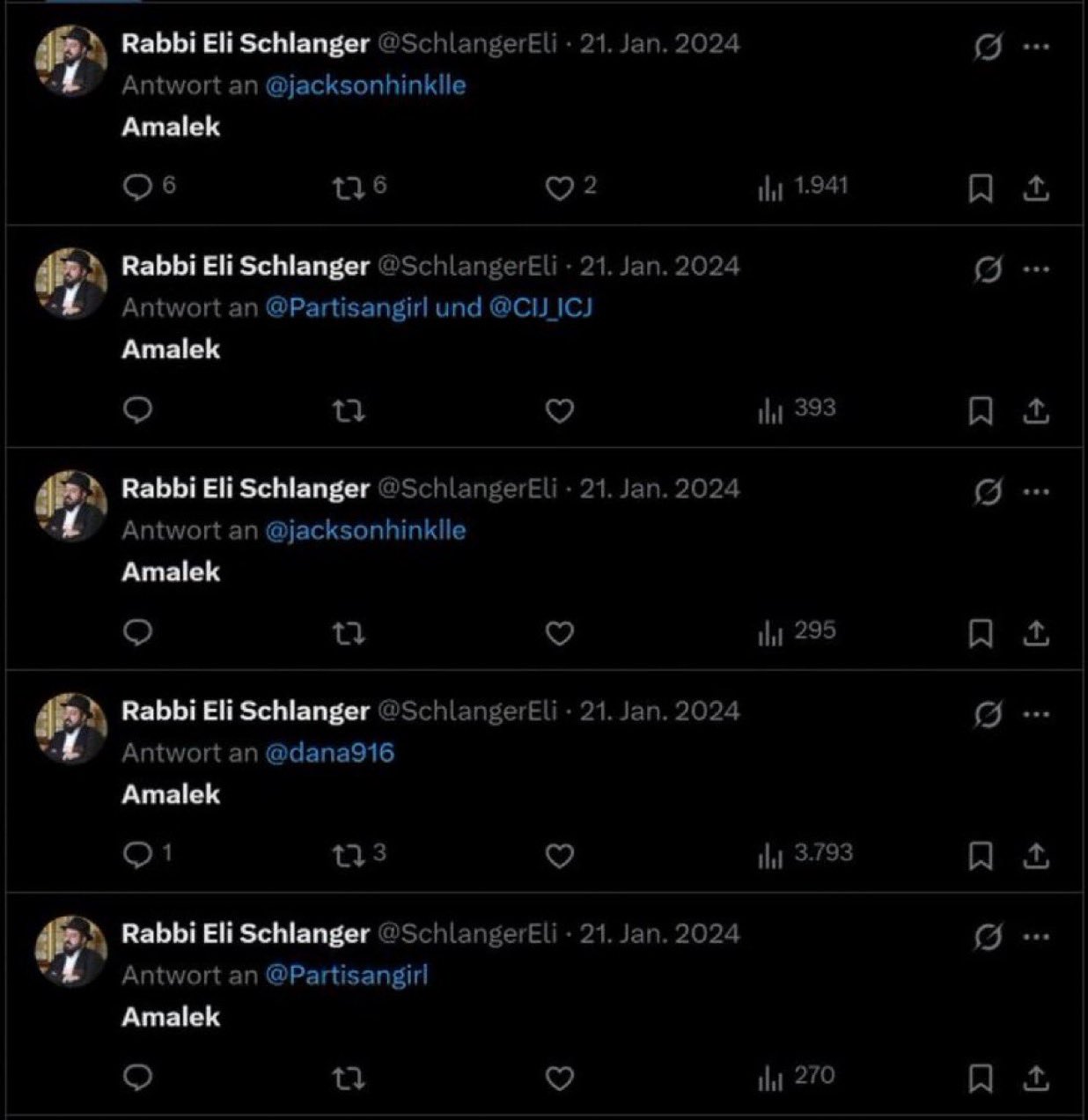Reply to the tweet with 1.941 views
Image resolution: width=1088 pixels, height=1120 pixels.
point(138,188)
